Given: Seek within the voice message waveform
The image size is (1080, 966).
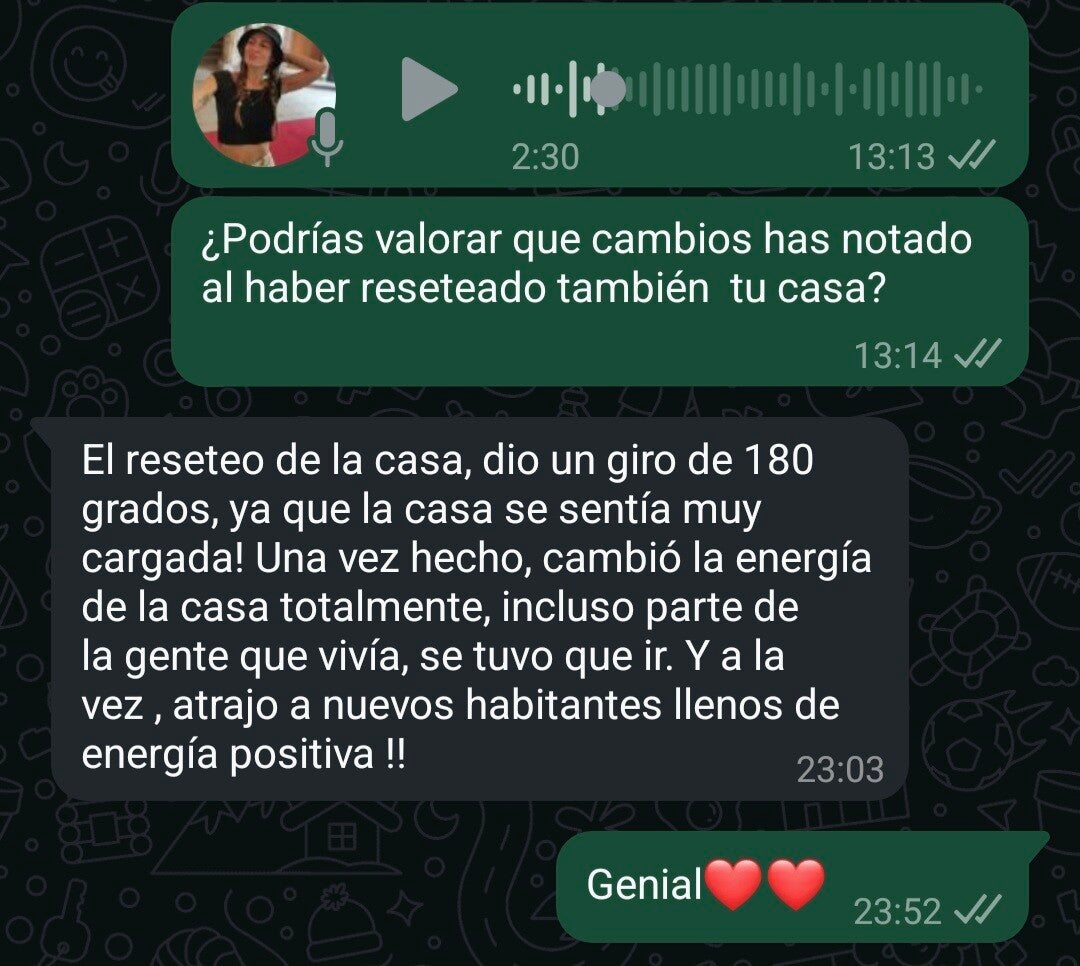Looking at the screenshot, I should tap(746, 90).
